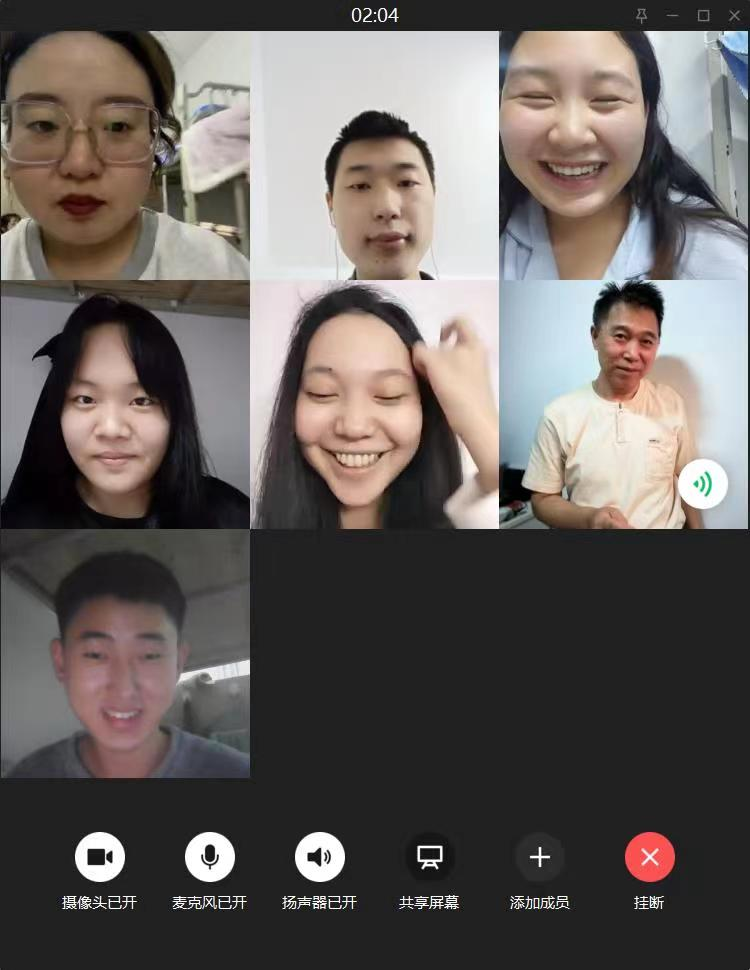Hang up the call (挂断)
Screen dimensions: 750x970
pyautogui.click(x=650, y=857)
